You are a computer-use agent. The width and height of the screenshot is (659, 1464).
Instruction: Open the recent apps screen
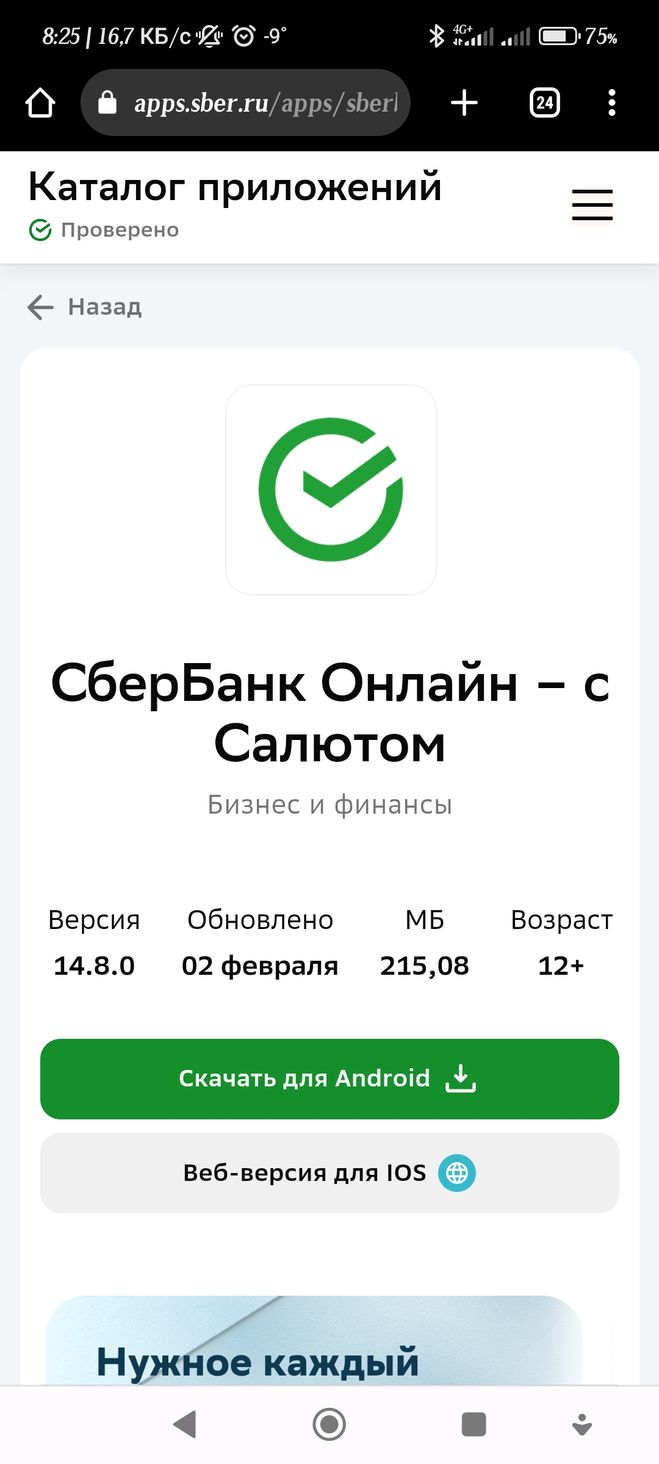(473, 1424)
